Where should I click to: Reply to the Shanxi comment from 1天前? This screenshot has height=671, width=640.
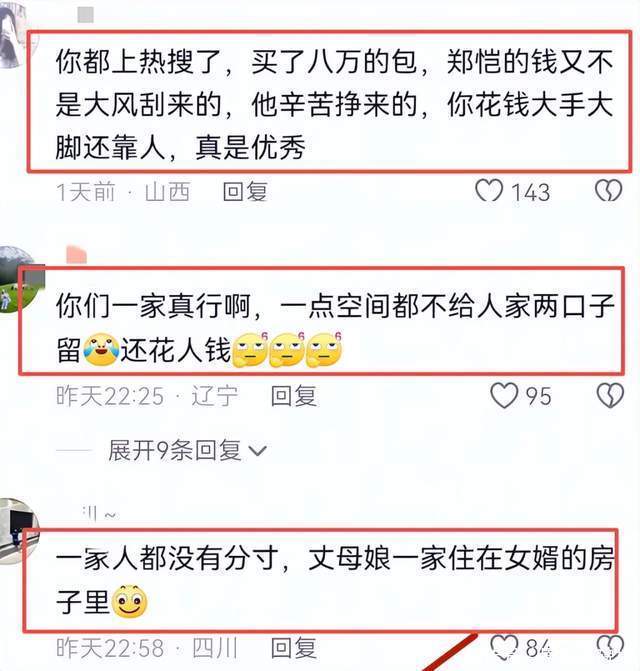245,191
